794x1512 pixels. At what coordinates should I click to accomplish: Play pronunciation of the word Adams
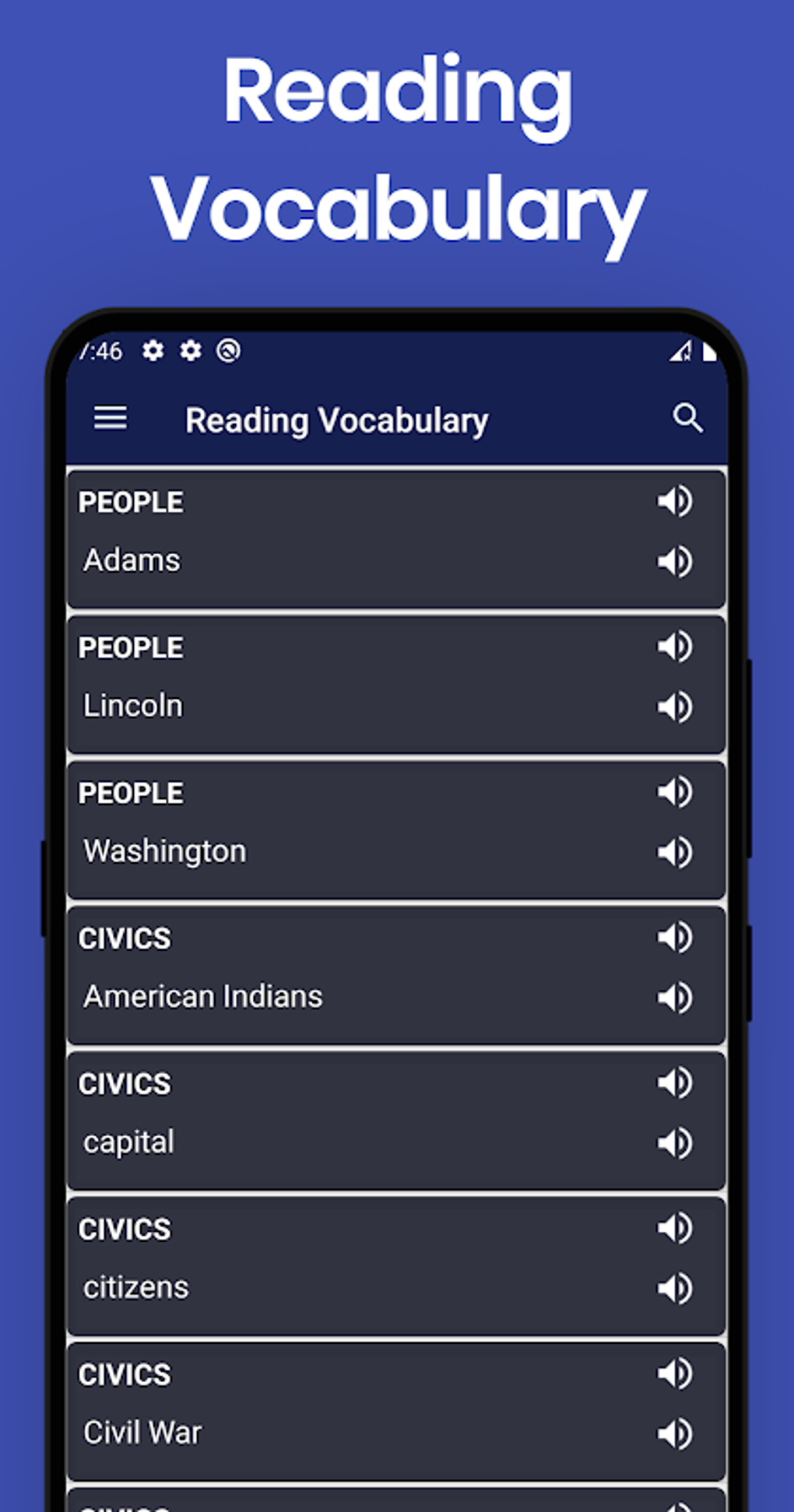coord(674,562)
